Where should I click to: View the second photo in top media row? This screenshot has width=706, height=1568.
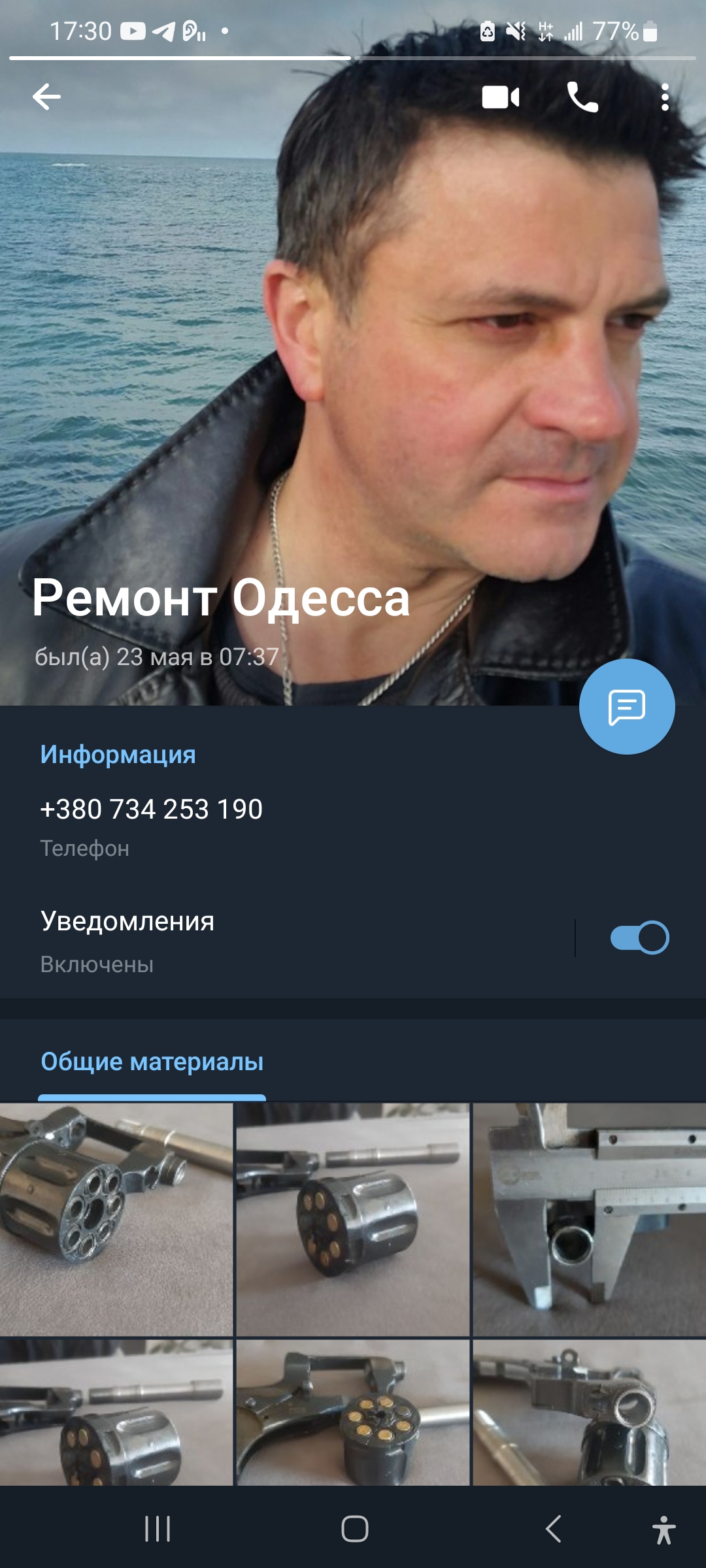click(353, 1220)
